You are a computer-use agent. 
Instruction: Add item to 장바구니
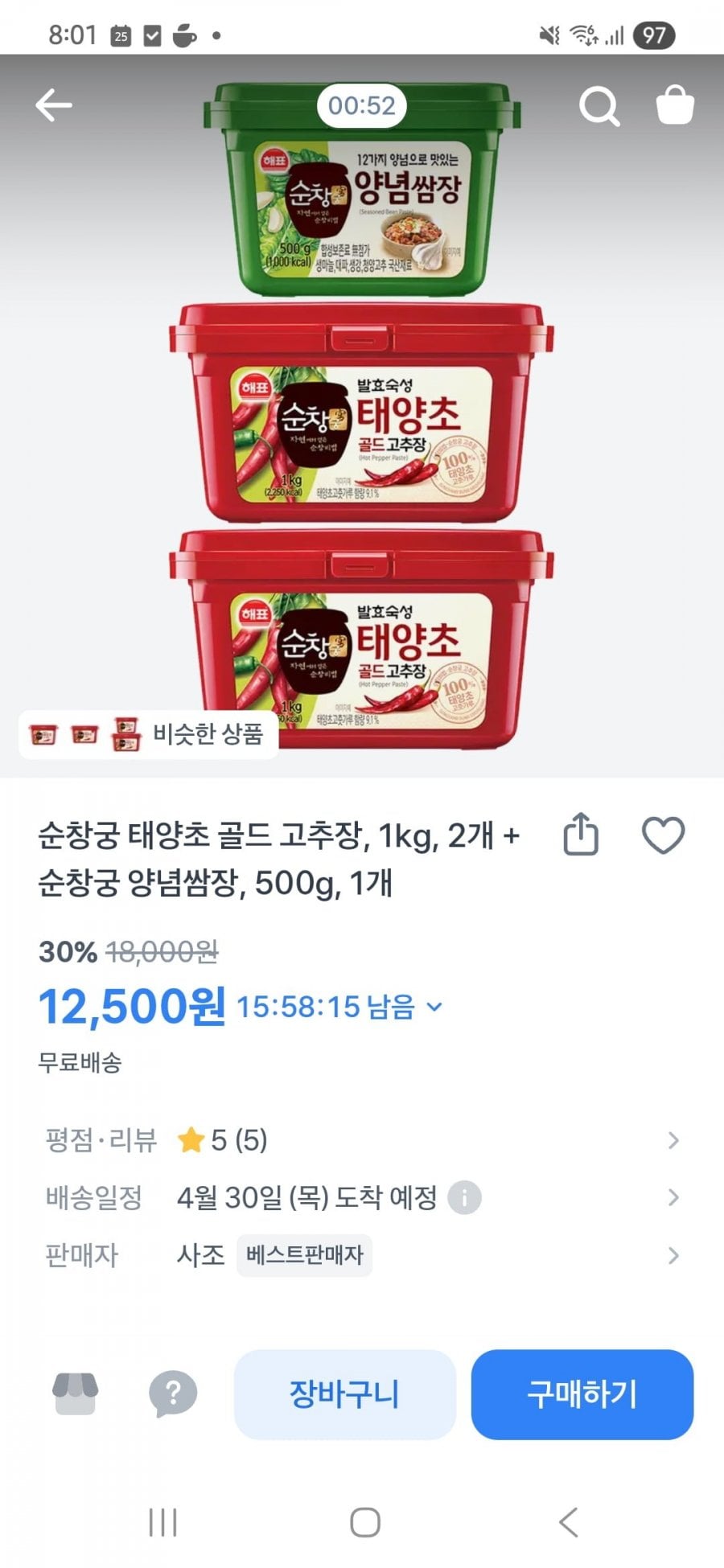click(x=344, y=1394)
